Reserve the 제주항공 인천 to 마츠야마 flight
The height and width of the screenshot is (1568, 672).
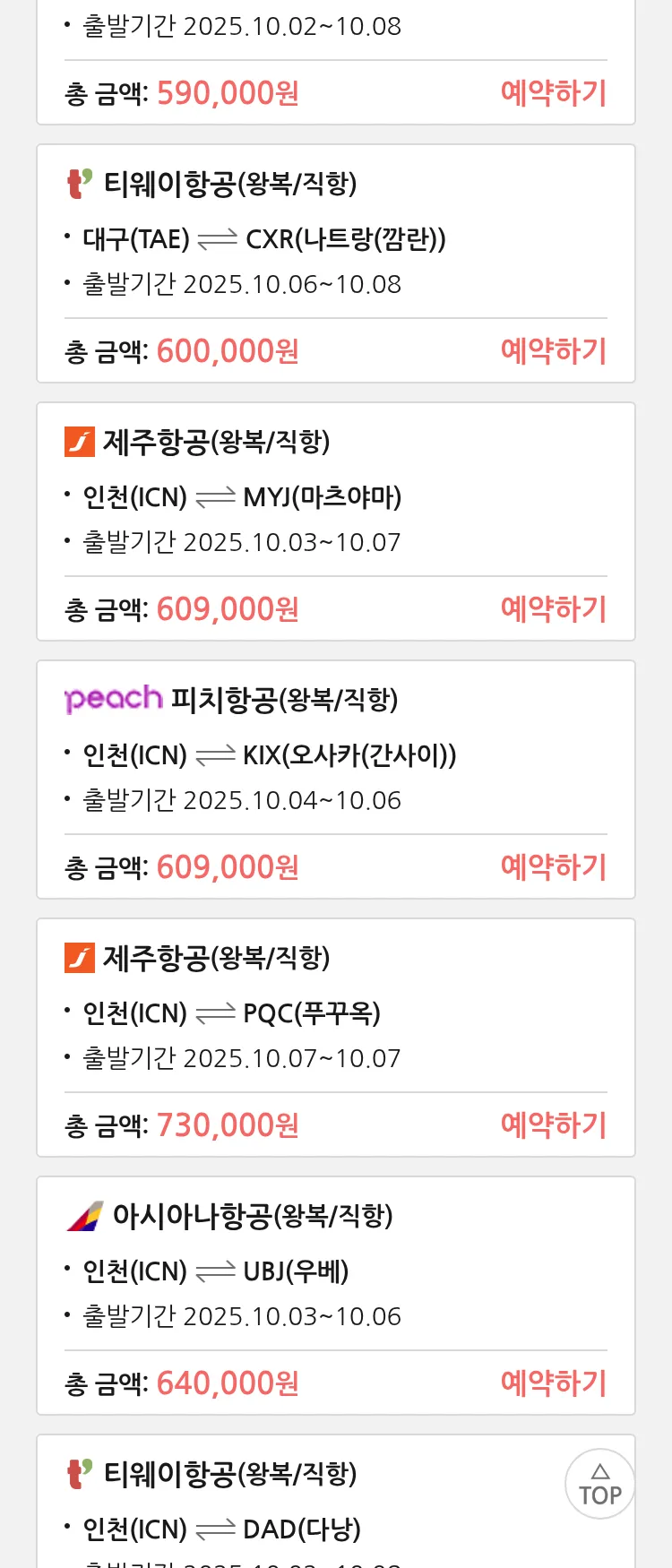(x=553, y=609)
